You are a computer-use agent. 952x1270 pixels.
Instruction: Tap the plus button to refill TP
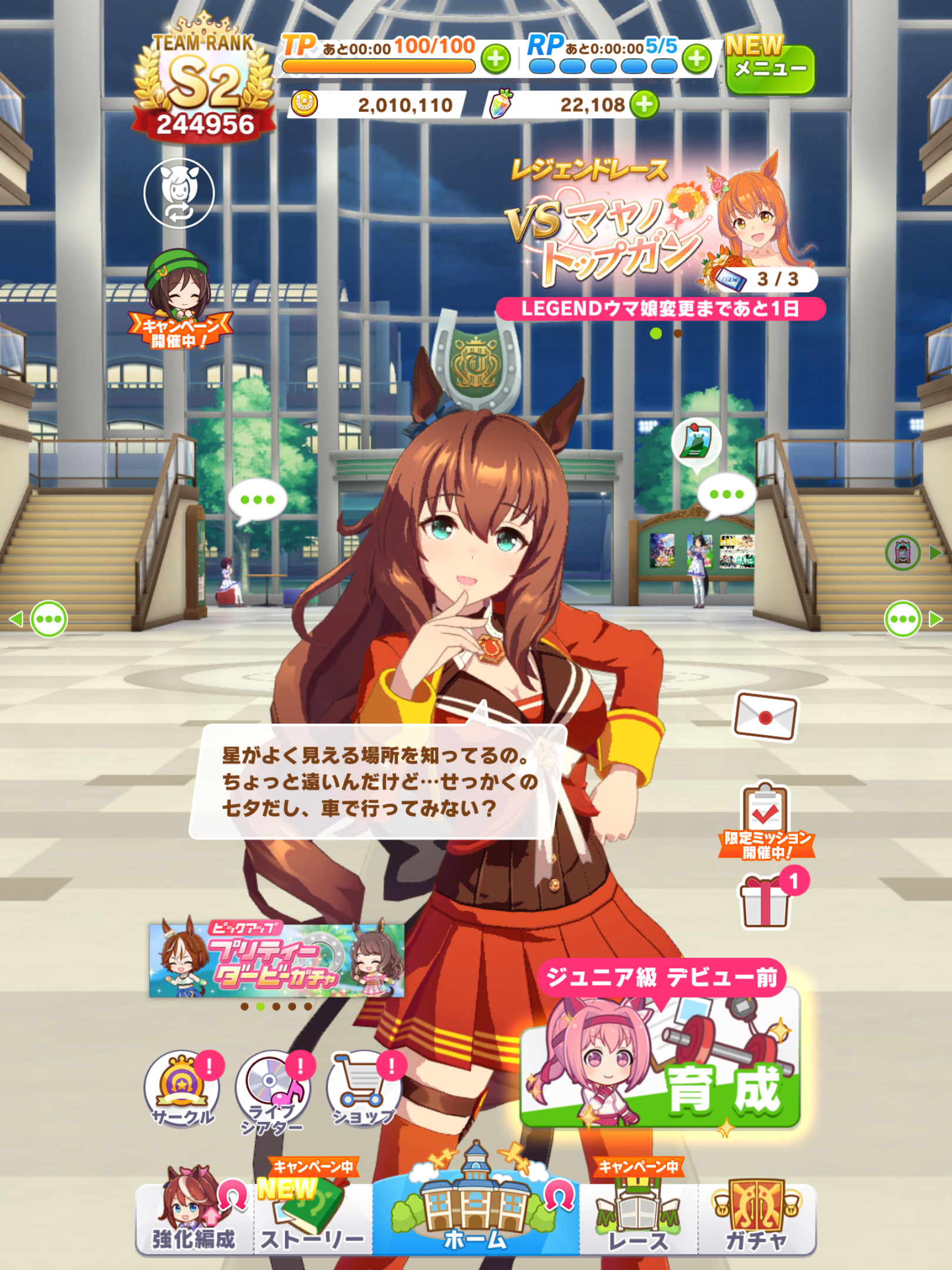click(495, 59)
